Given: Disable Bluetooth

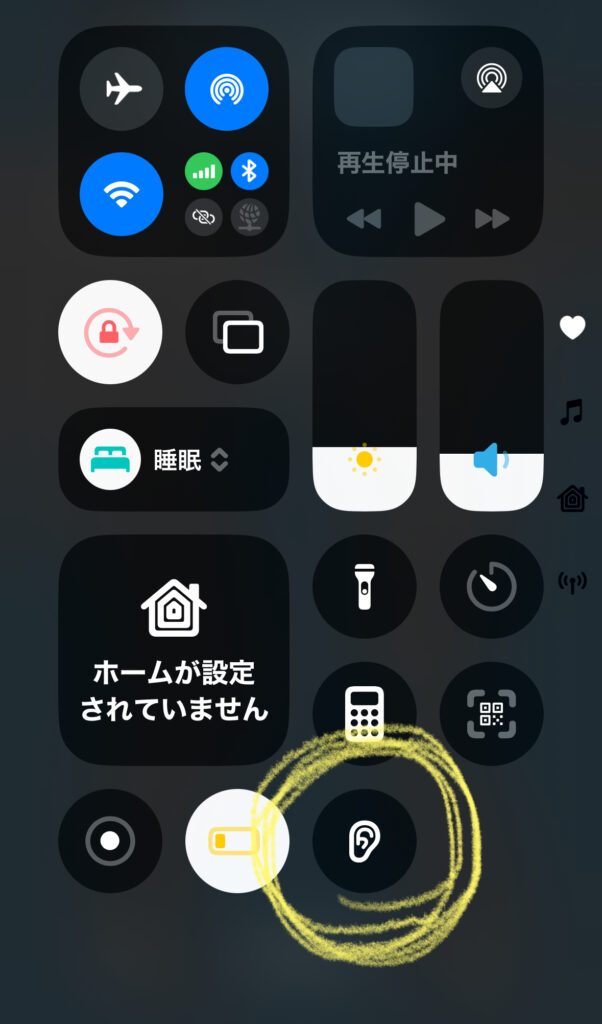Looking at the screenshot, I should pyautogui.click(x=249, y=172).
